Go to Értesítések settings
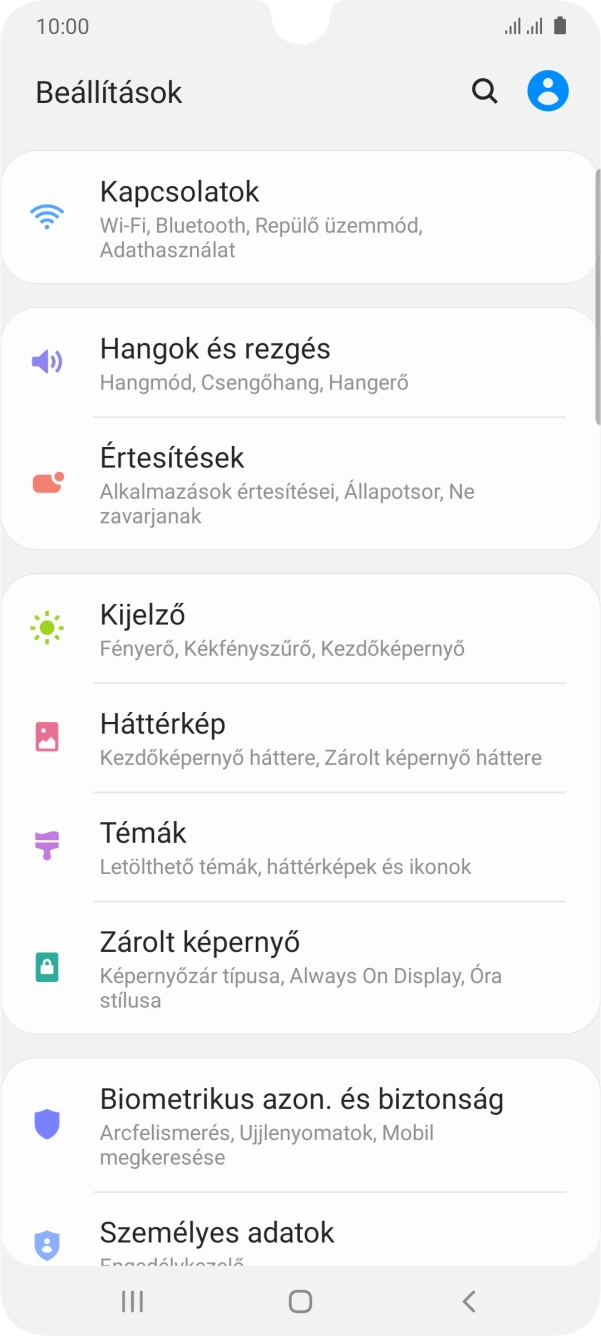 click(x=300, y=484)
